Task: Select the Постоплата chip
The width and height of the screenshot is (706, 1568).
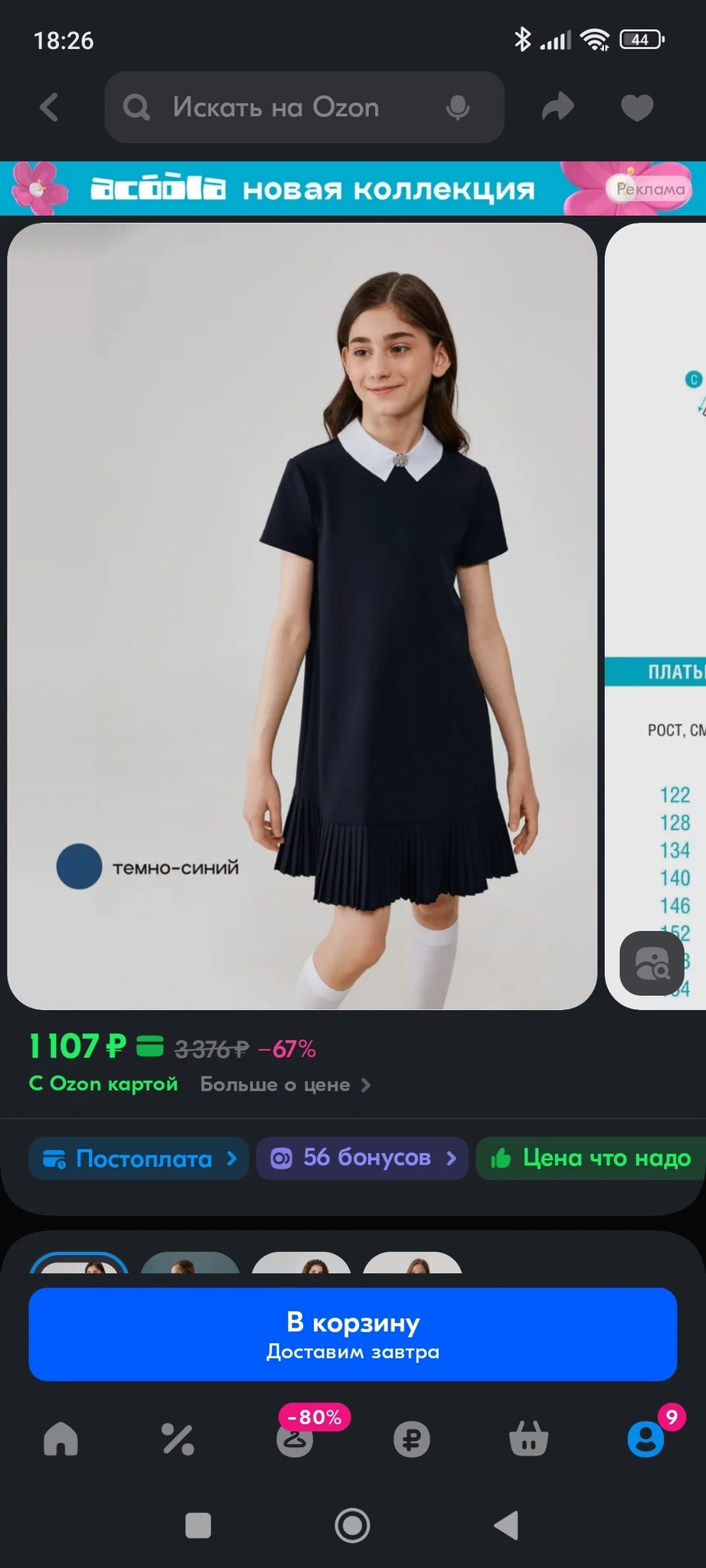Action: (139, 1158)
